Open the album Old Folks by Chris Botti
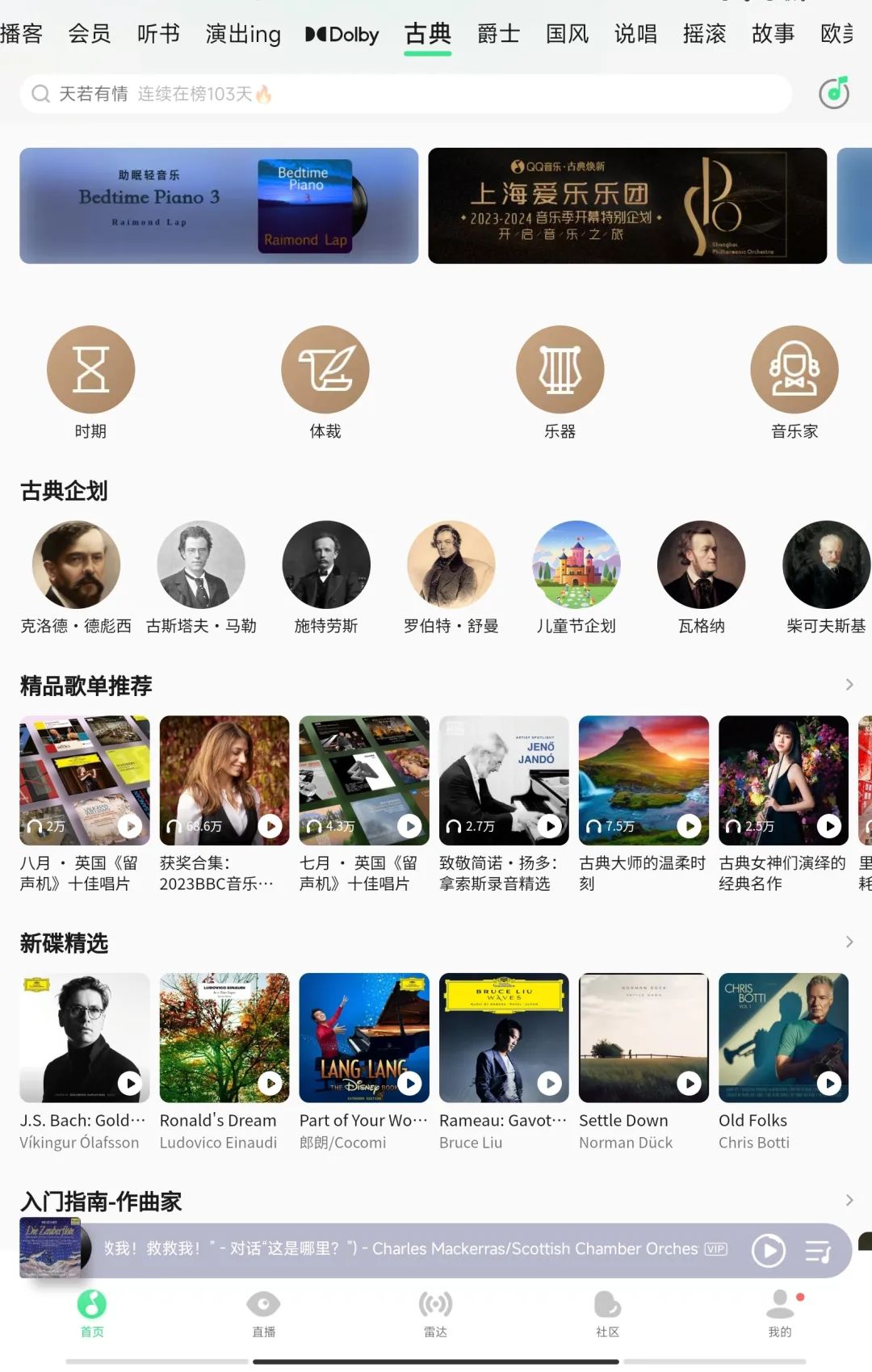The height and width of the screenshot is (1372, 872). (x=783, y=1038)
